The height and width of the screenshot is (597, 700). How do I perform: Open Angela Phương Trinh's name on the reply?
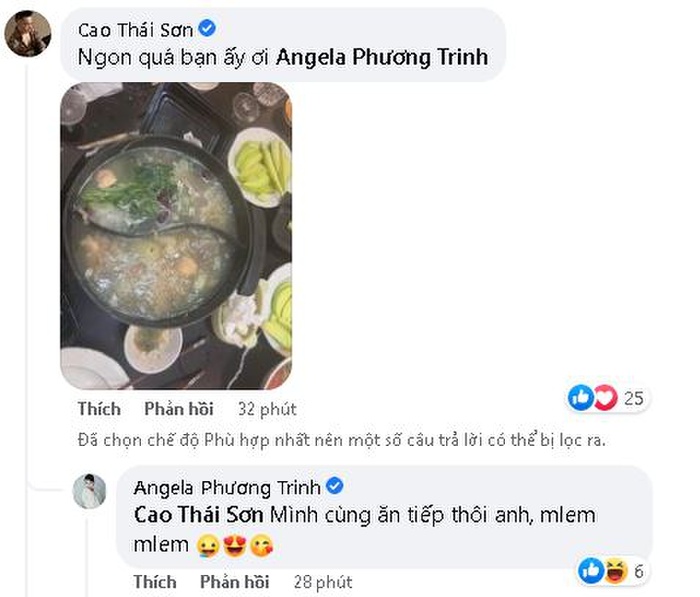[227, 487]
